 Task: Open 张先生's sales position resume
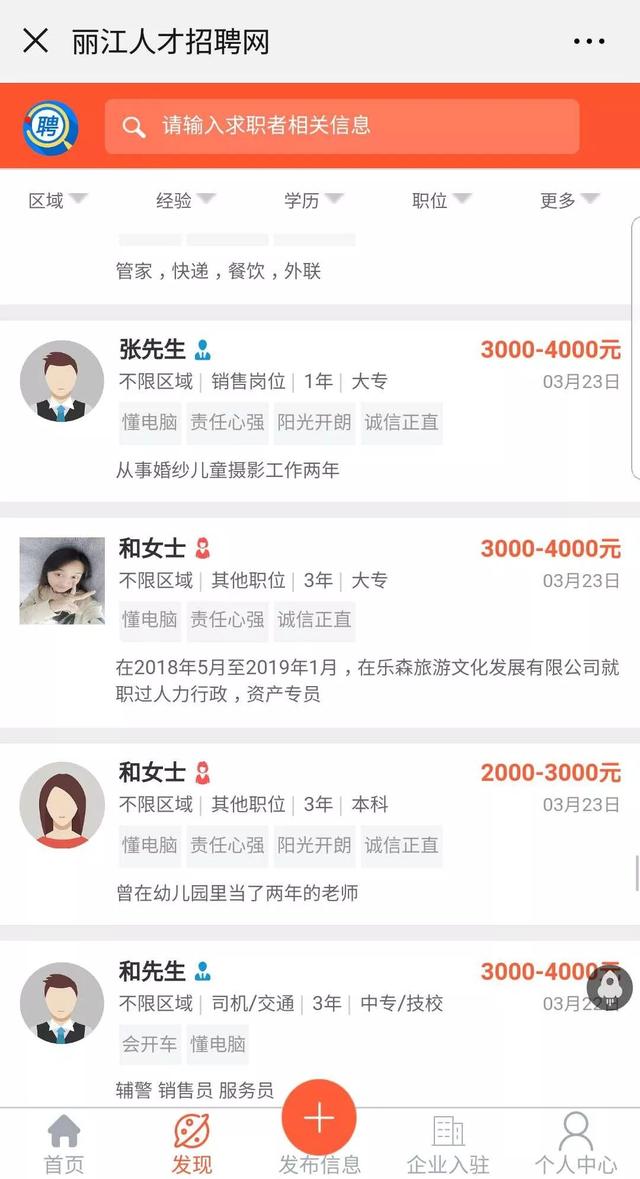point(320,411)
